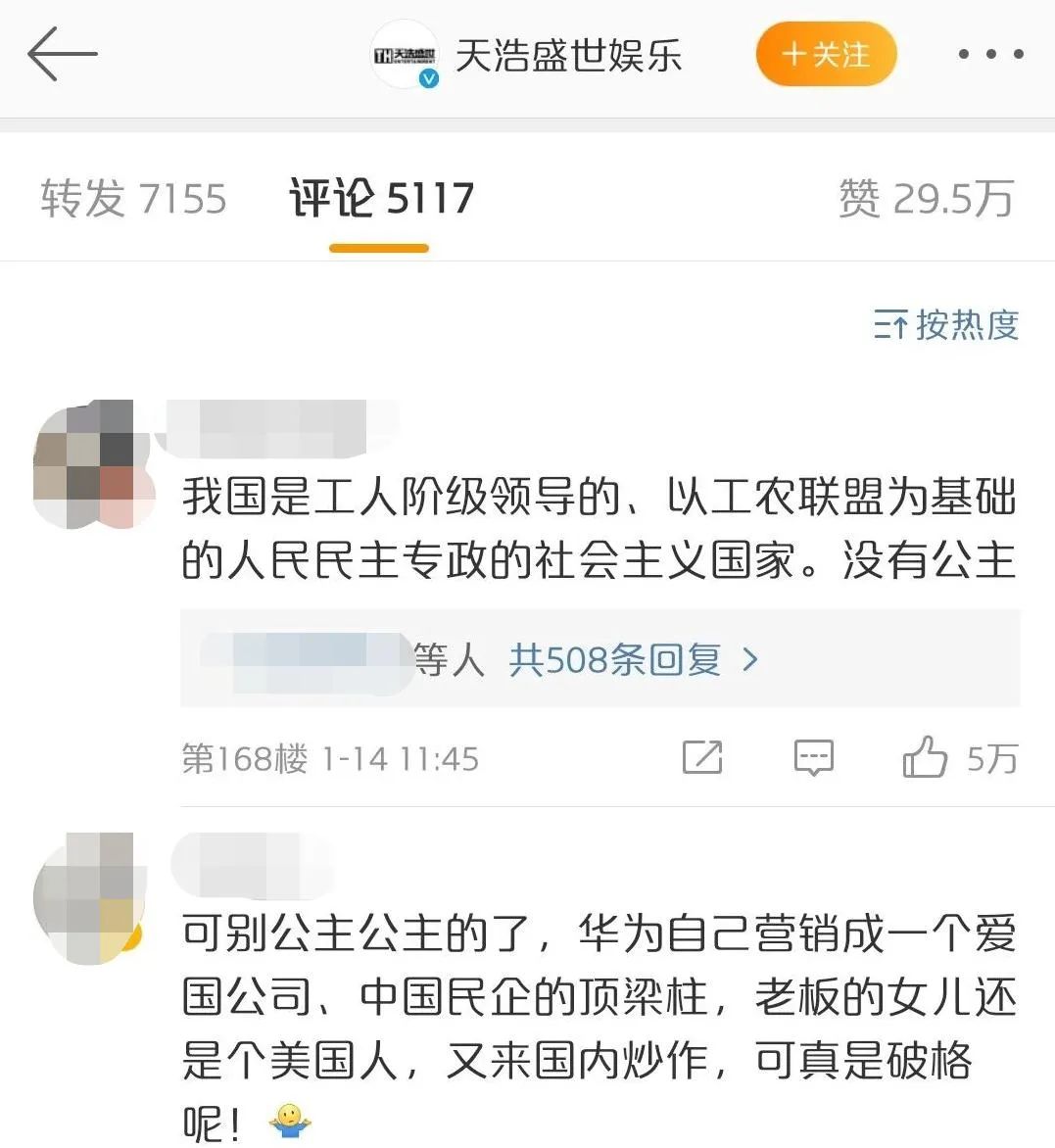Switch to the 赞 29.5万 tab
Viewport: 1055px width, 1148px height.
925,199
